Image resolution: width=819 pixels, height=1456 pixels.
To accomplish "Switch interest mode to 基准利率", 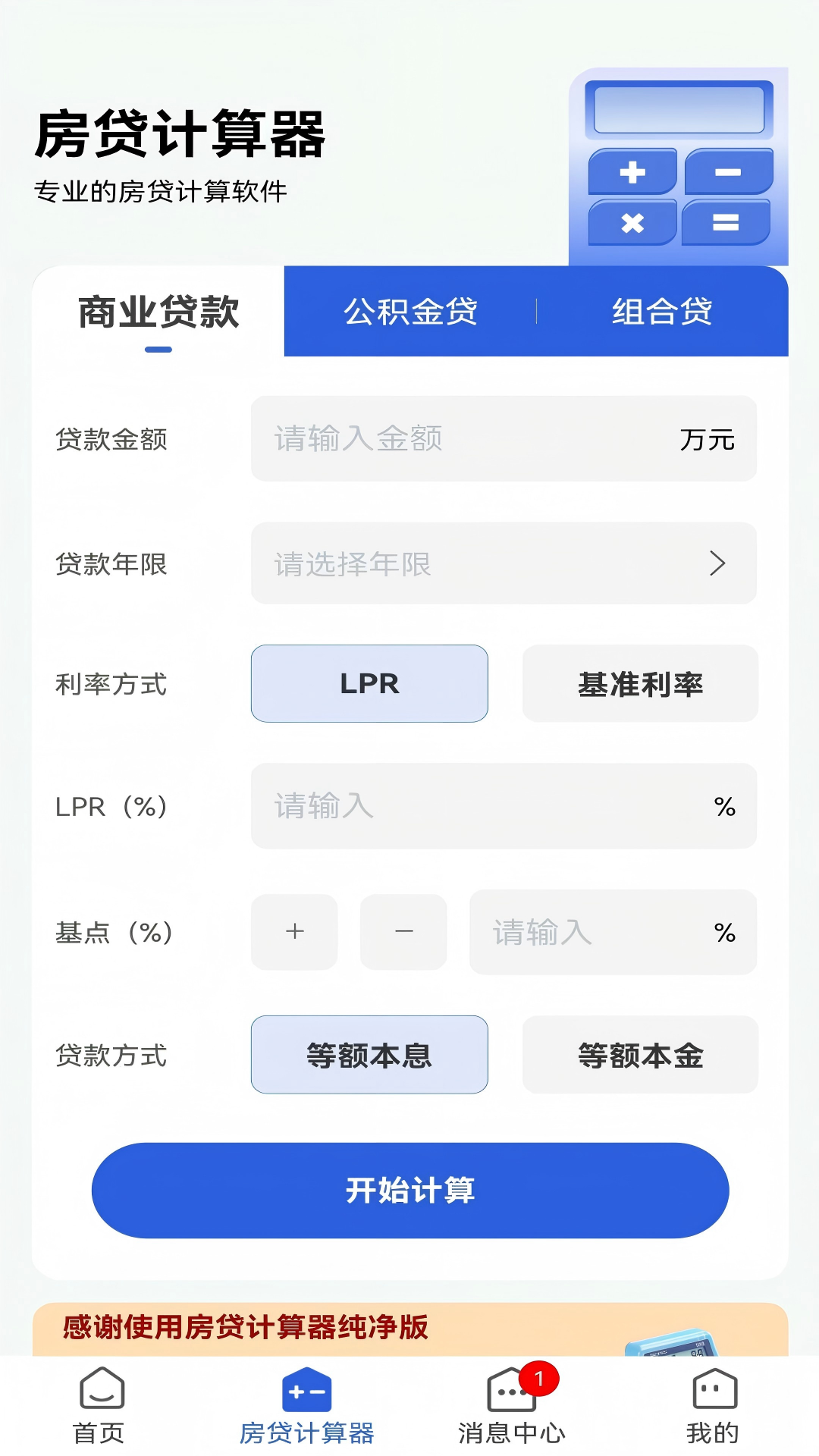I will [x=640, y=684].
